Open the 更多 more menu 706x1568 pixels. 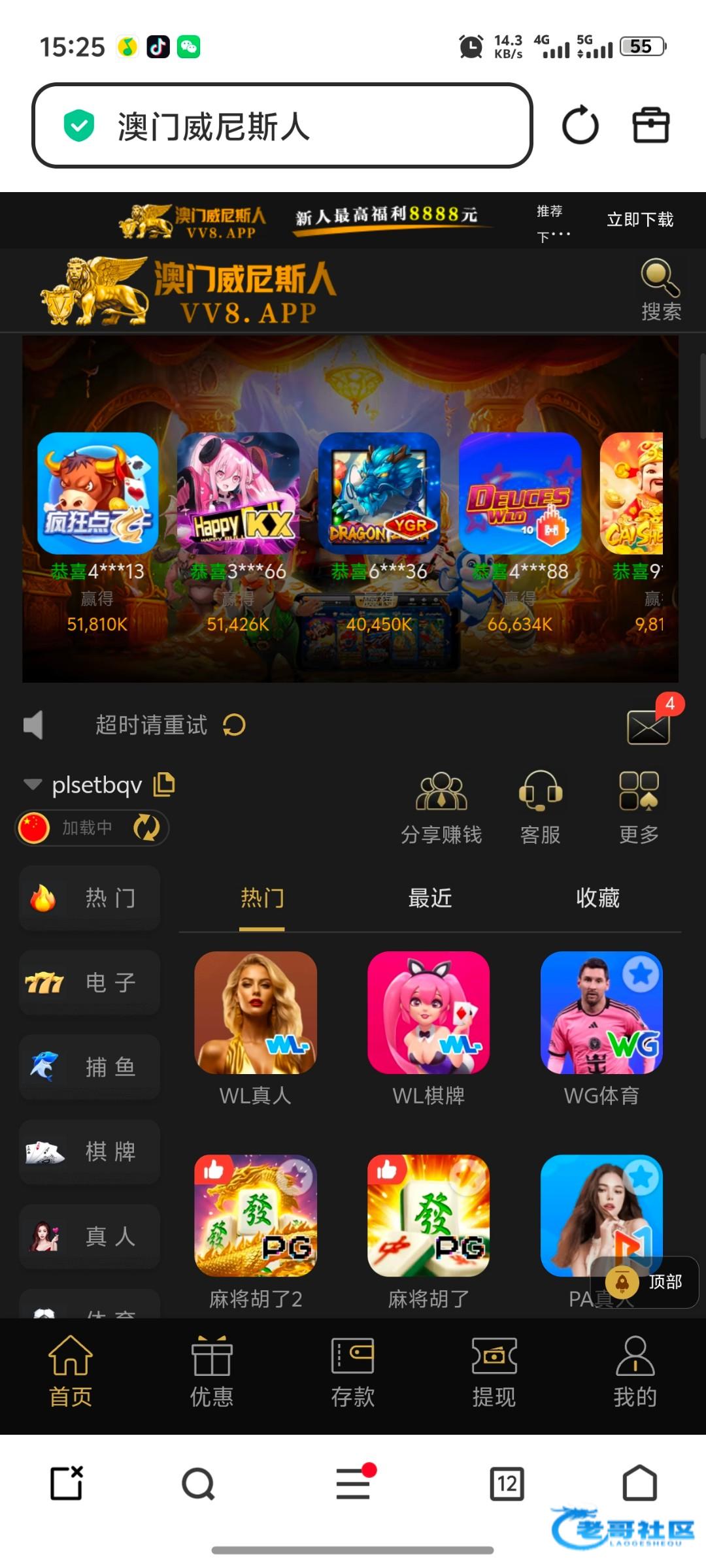(639, 808)
